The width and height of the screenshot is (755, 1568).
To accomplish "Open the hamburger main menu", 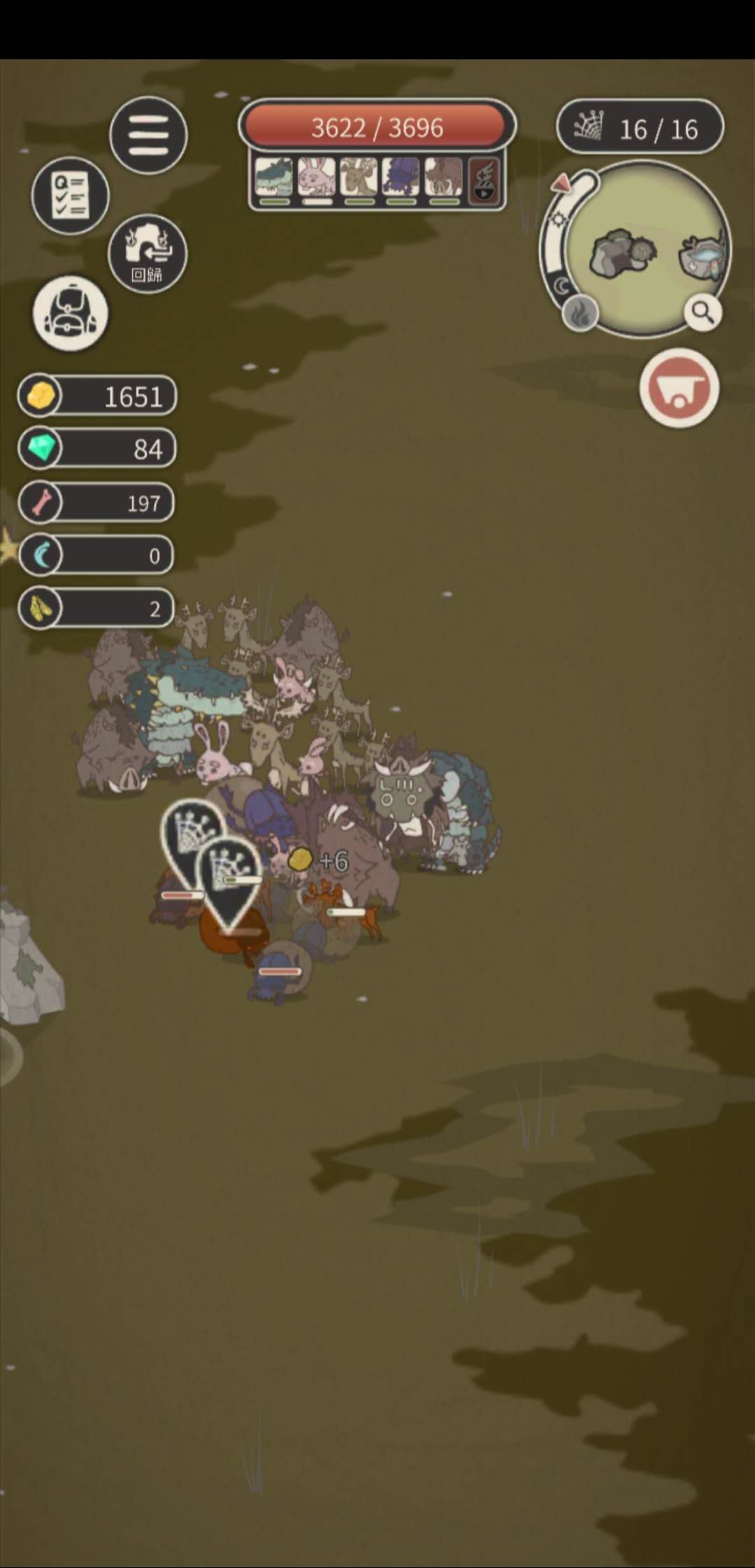I will (148, 135).
